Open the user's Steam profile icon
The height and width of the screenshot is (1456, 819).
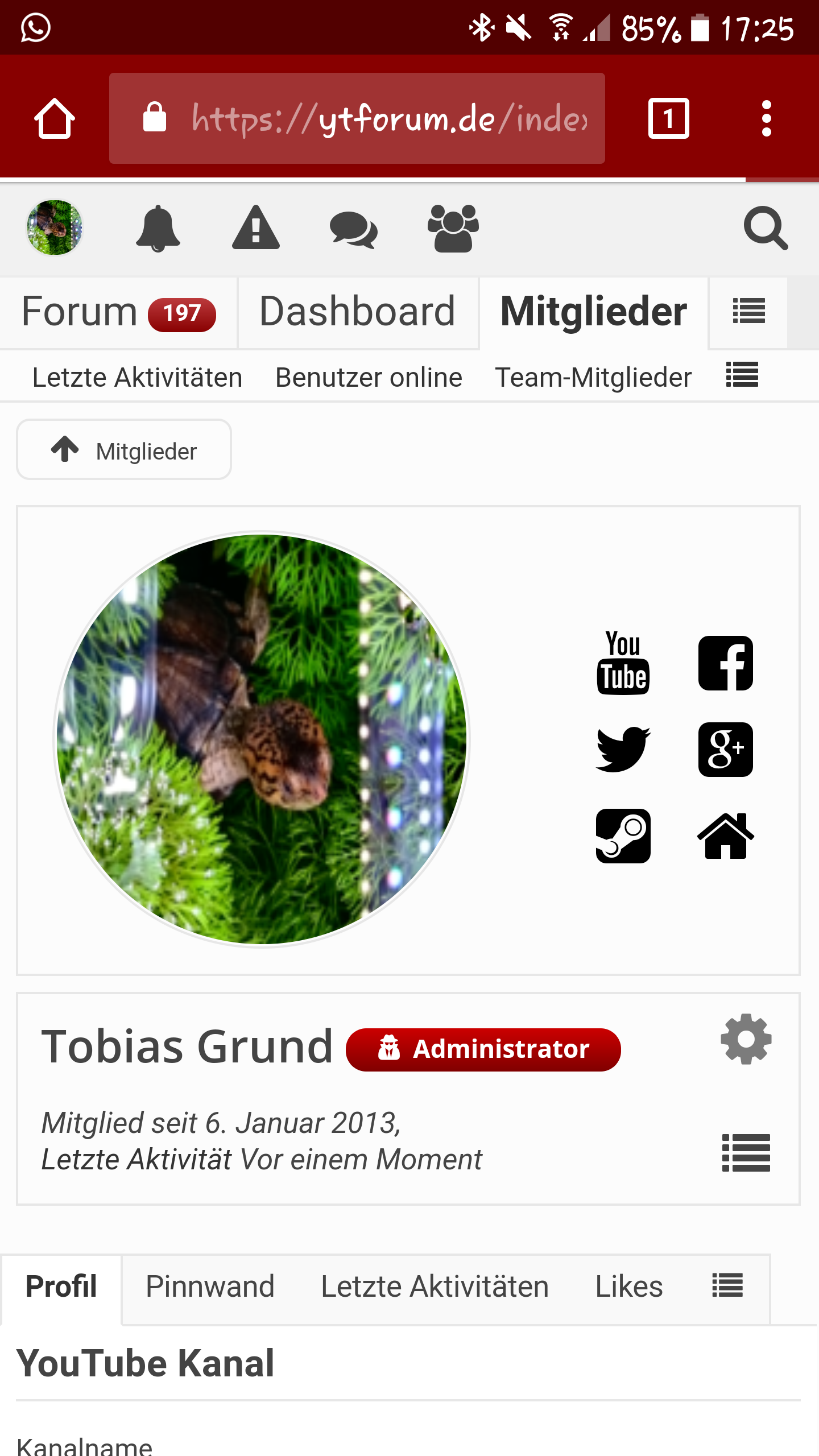click(x=623, y=835)
